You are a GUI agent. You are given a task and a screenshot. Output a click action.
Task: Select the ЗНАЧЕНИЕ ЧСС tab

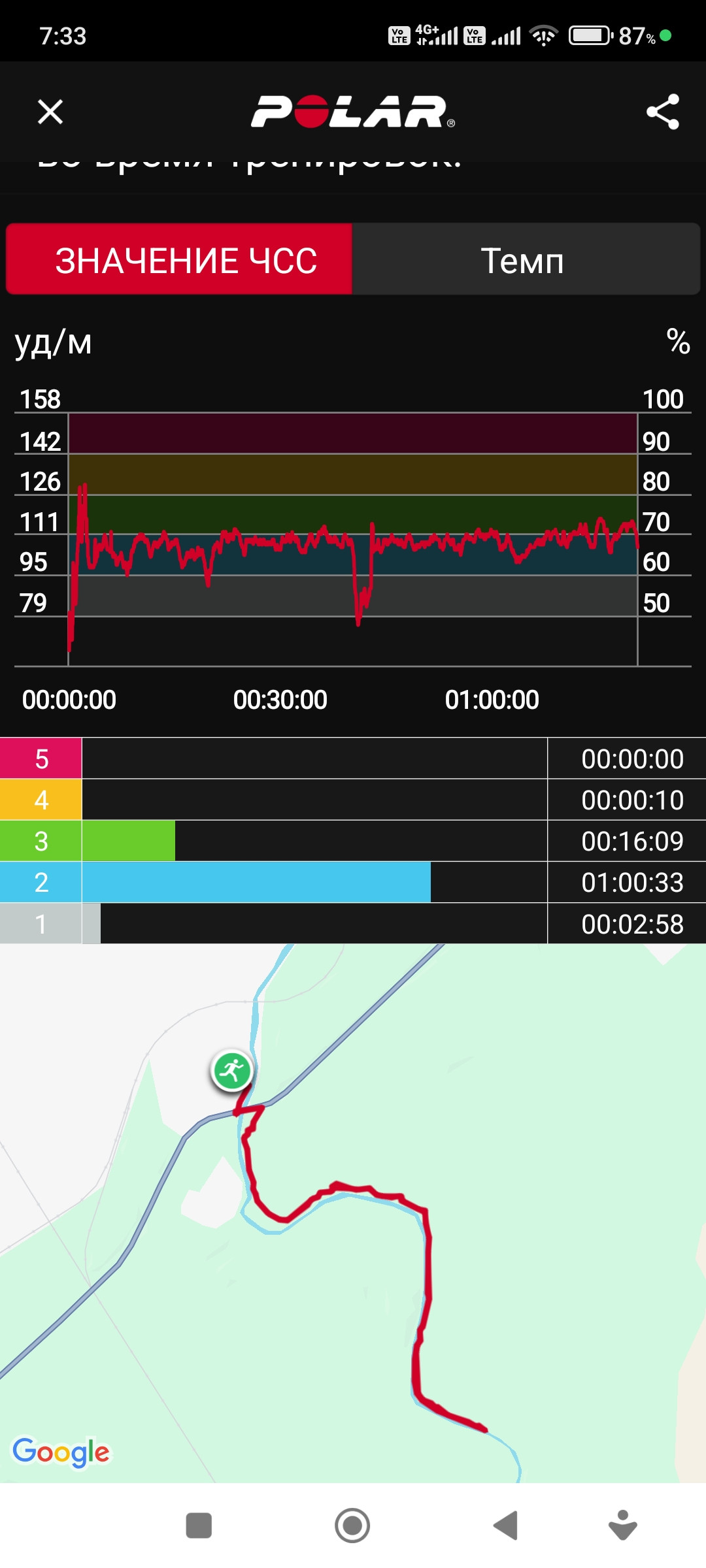click(179, 259)
